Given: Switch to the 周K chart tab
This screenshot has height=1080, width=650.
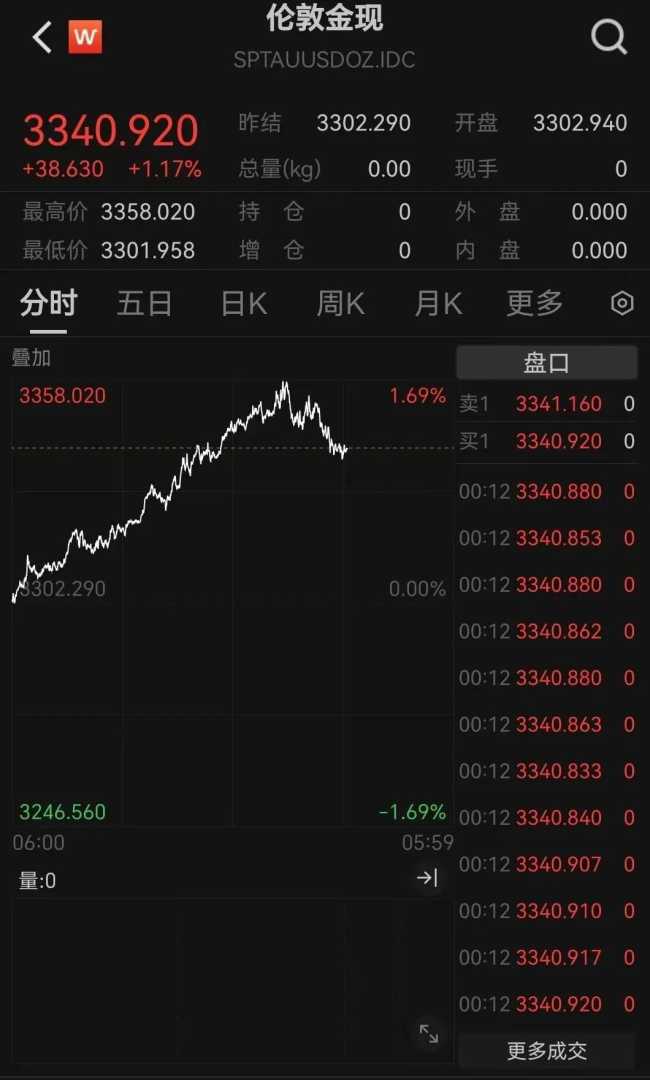Looking at the screenshot, I should (x=340, y=303).
